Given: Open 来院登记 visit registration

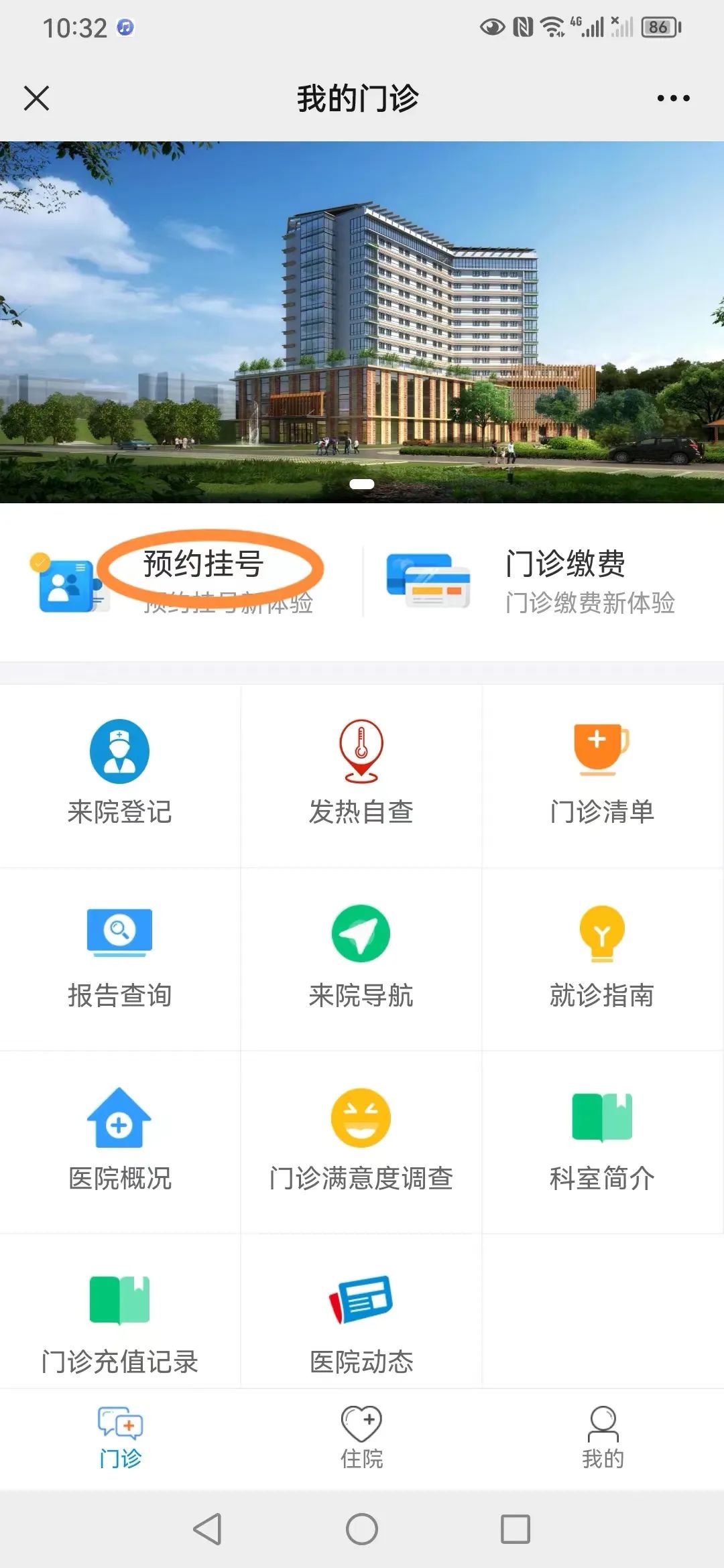Looking at the screenshot, I should [x=120, y=774].
